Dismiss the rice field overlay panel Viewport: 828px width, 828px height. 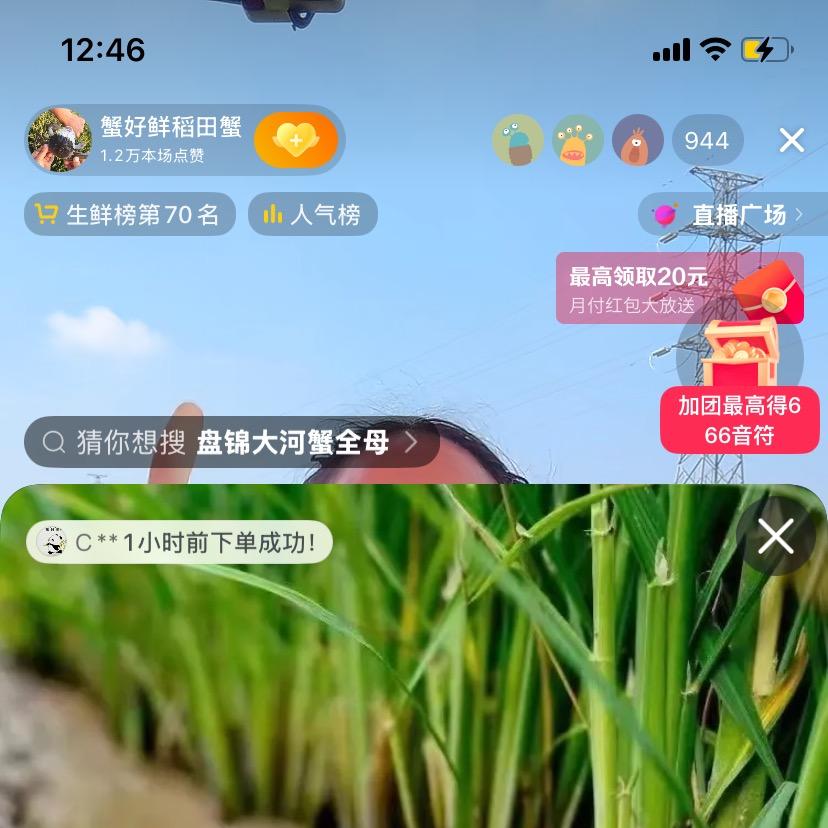(776, 537)
